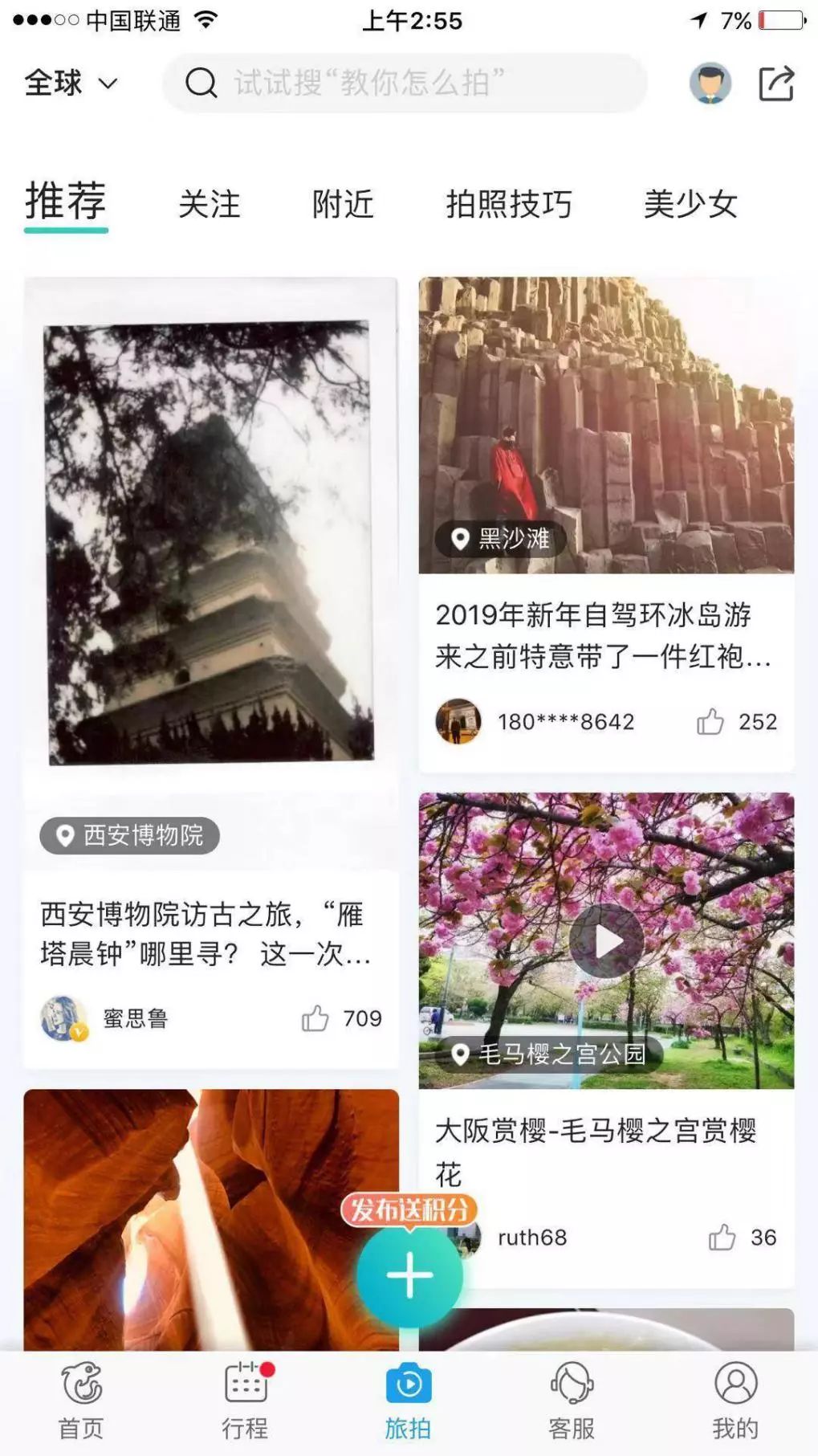Tap the plus button to publish
The image size is (818, 1456).
click(409, 1275)
